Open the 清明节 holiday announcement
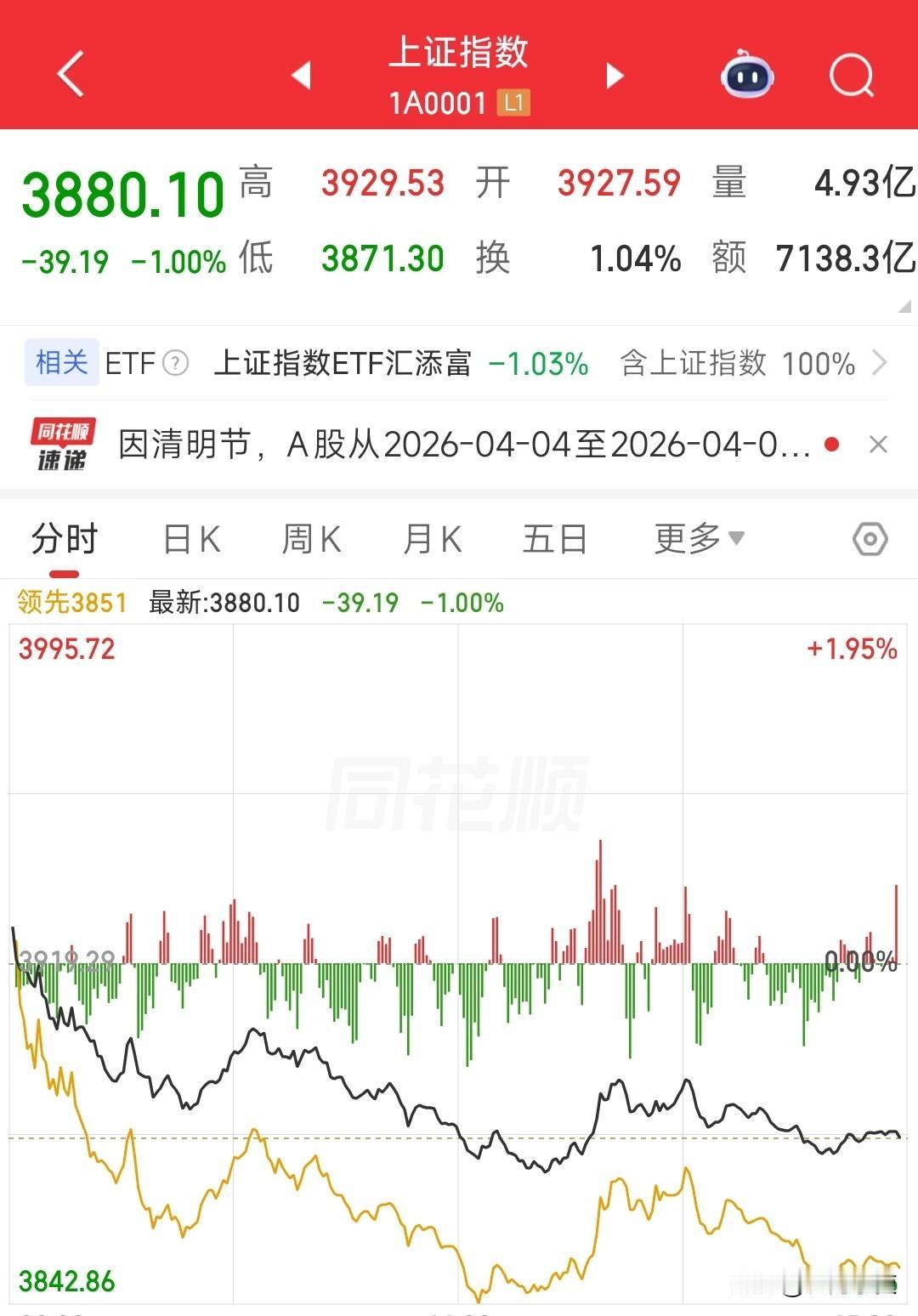The image size is (918, 1316). 467,443
